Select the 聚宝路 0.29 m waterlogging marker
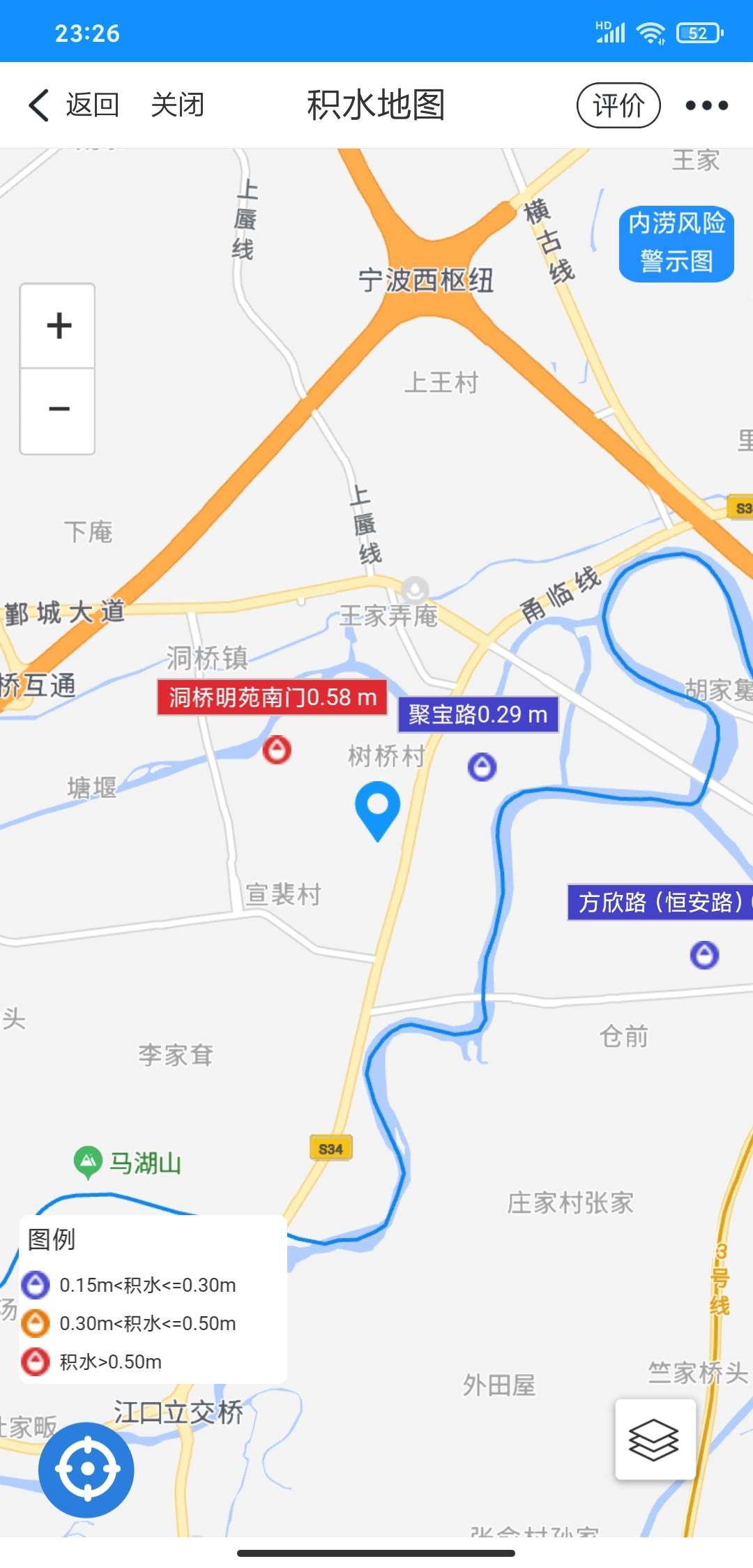 [482, 767]
